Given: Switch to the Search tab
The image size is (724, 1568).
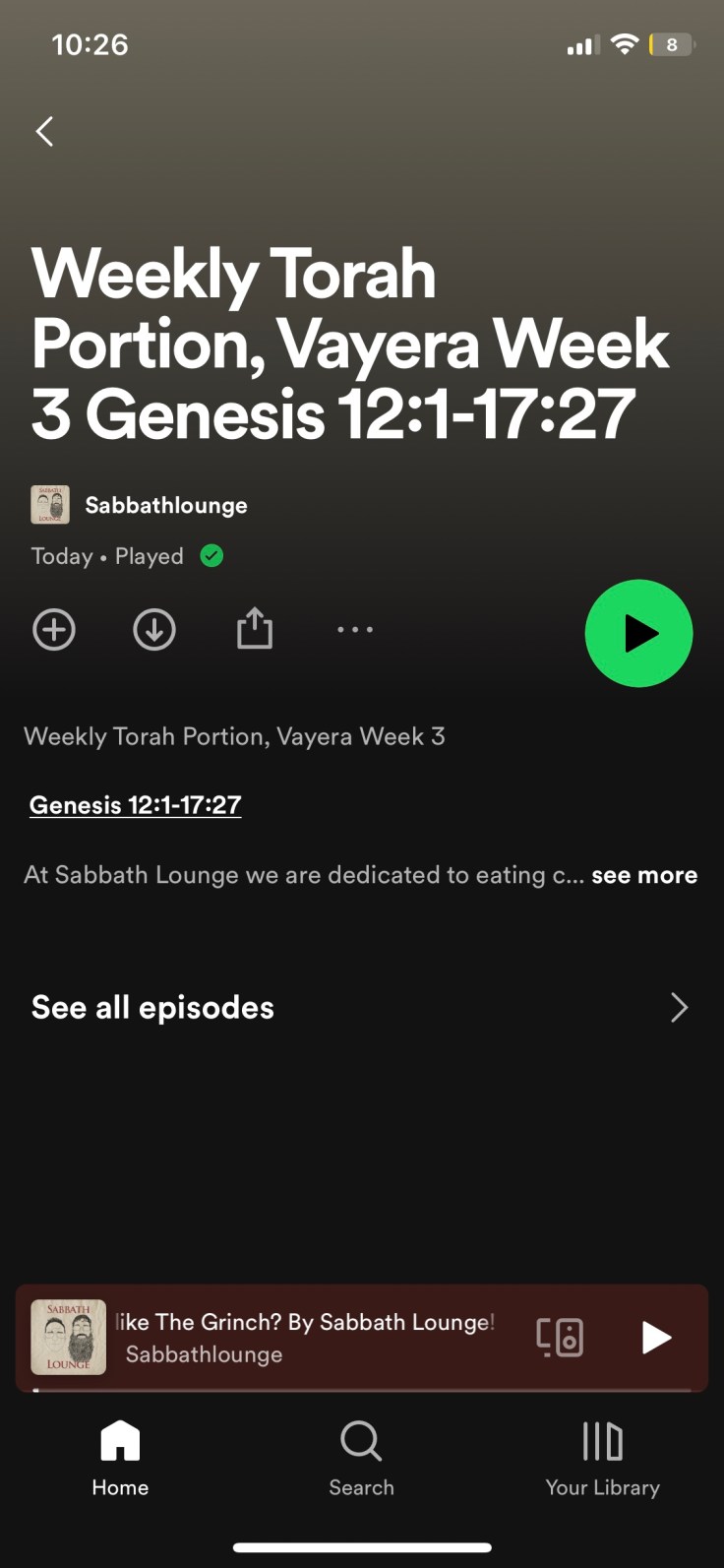Looking at the screenshot, I should pyautogui.click(x=361, y=1459).
